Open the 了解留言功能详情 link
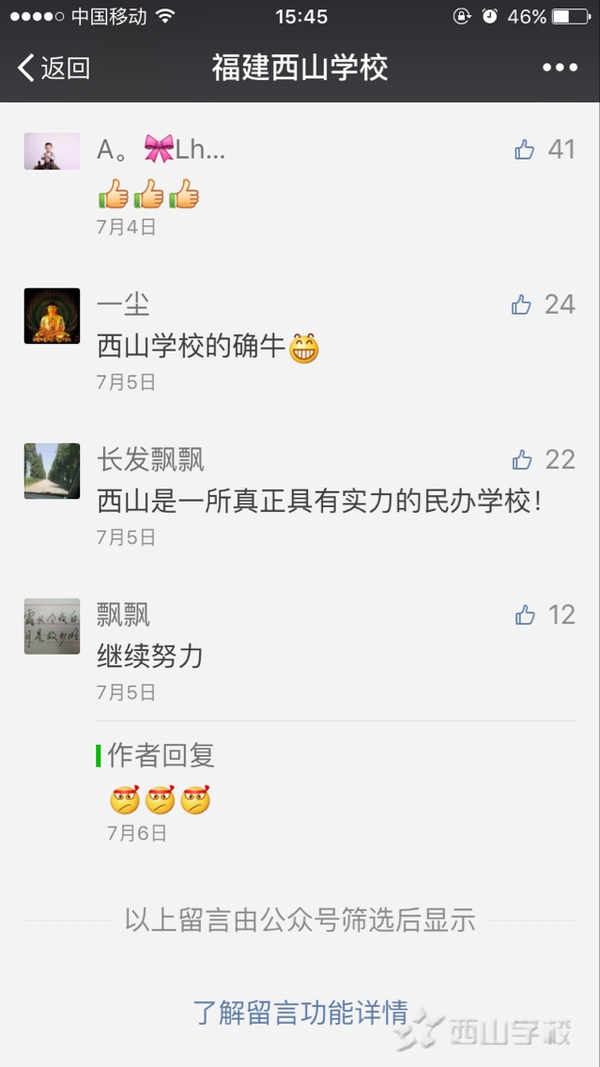 pyautogui.click(x=300, y=1012)
